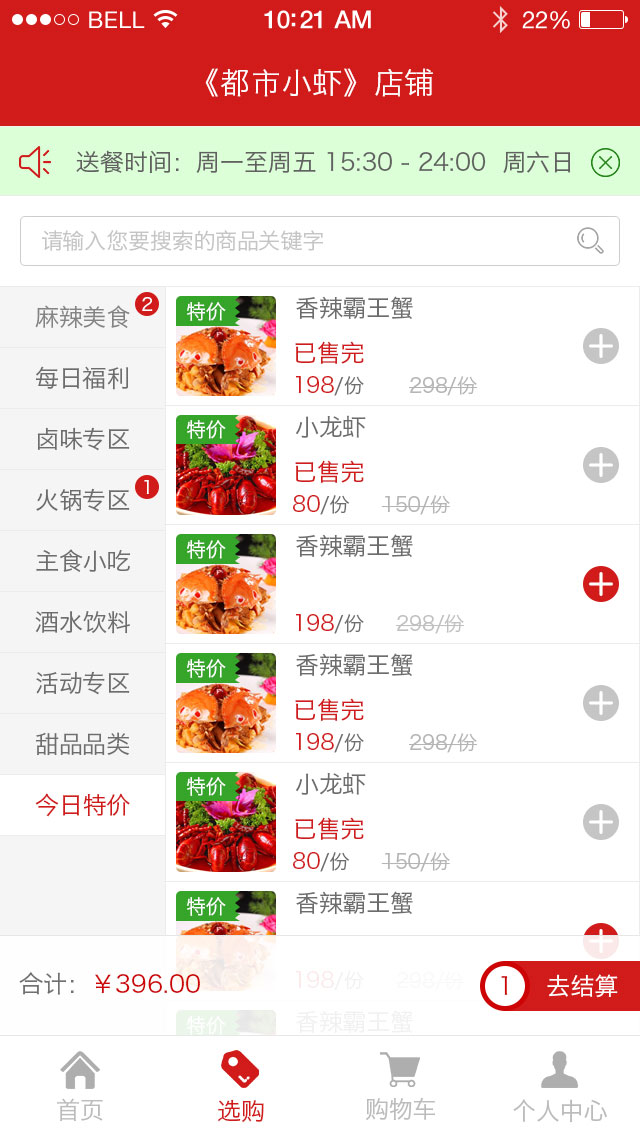Open the 选购 tab

click(x=240, y=1086)
